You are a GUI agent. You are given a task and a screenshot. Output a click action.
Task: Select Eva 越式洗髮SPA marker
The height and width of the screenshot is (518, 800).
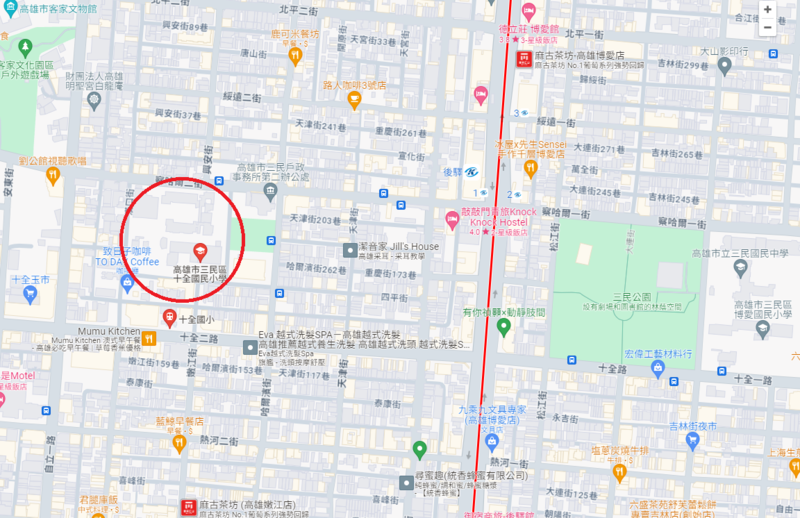click(x=249, y=347)
